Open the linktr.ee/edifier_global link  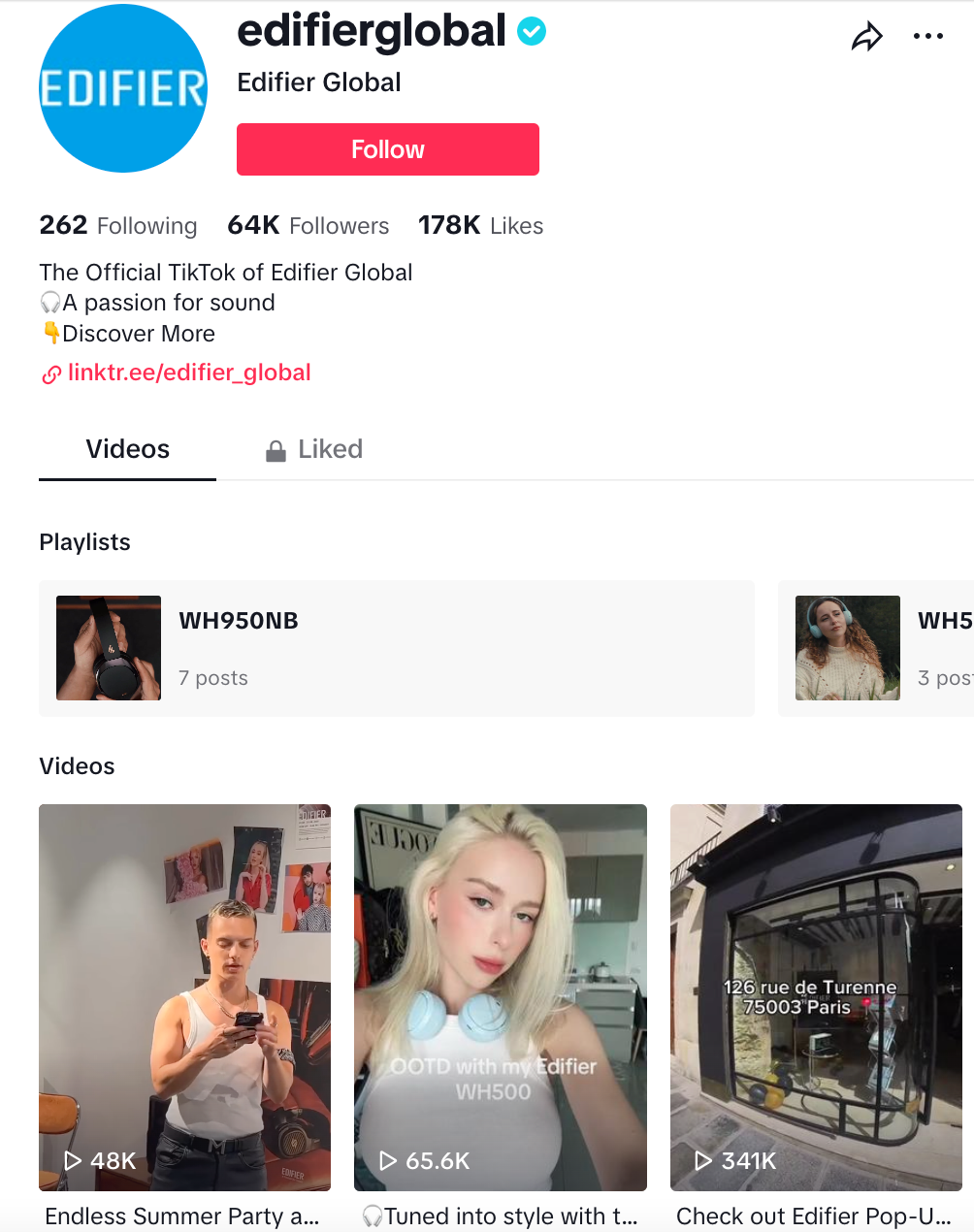188,373
